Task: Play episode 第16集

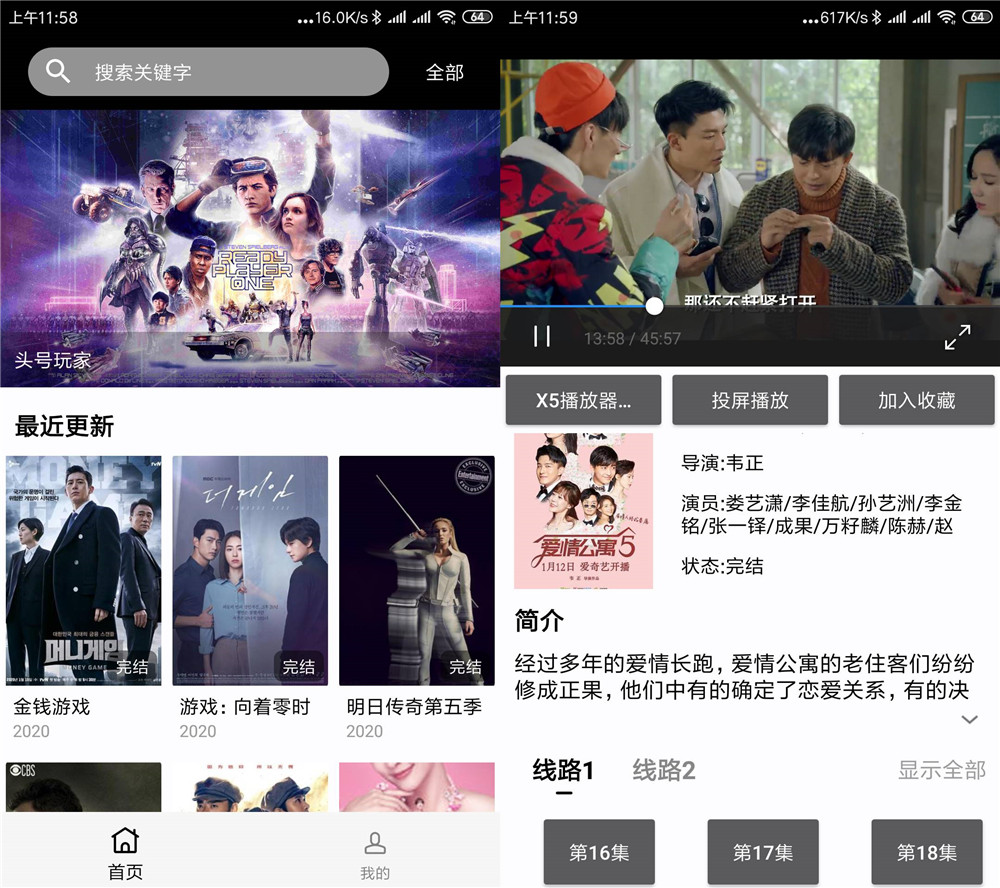Action: click(x=599, y=852)
